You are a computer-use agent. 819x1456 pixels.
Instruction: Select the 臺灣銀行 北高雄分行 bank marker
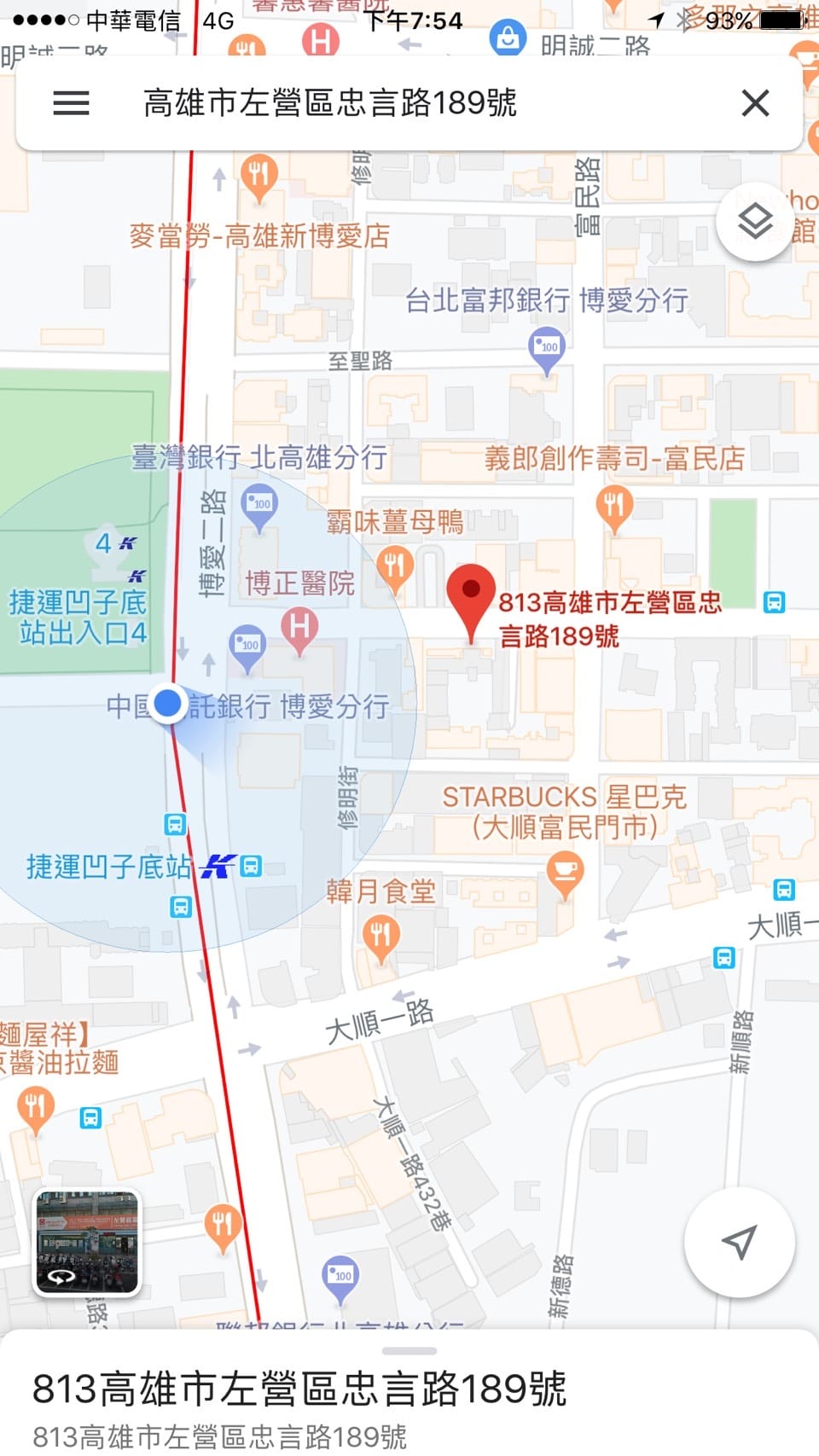click(259, 504)
